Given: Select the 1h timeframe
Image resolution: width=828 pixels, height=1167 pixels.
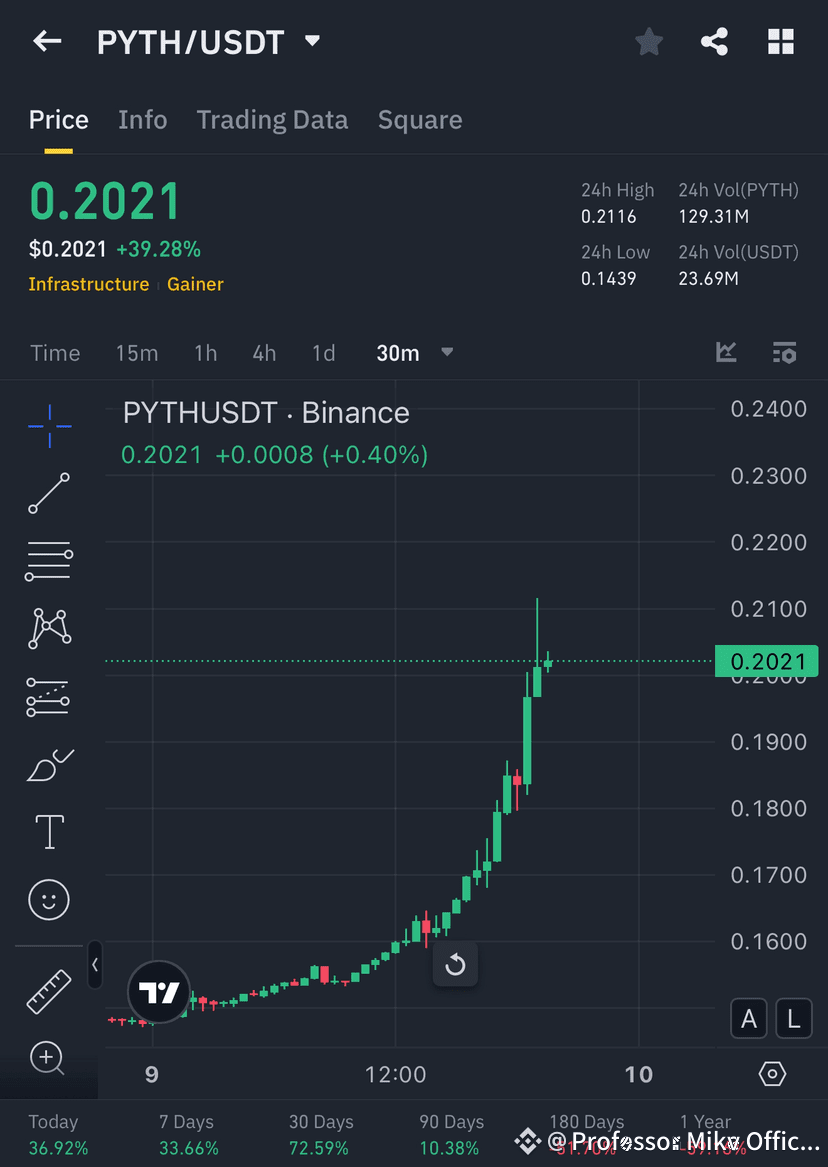Looking at the screenshot, I should (205, 352).
